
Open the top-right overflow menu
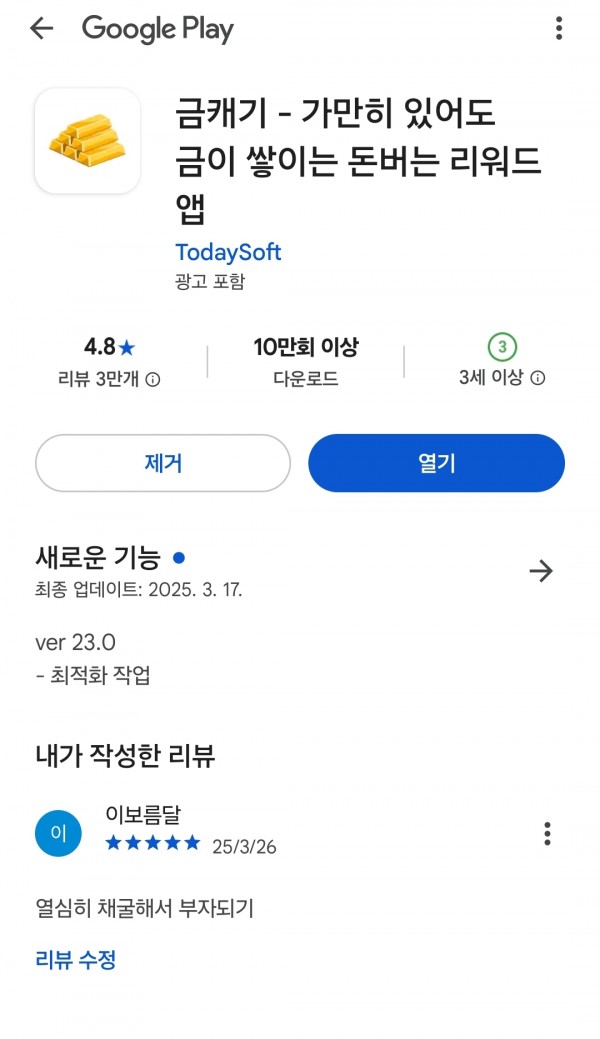coord(559,28)
